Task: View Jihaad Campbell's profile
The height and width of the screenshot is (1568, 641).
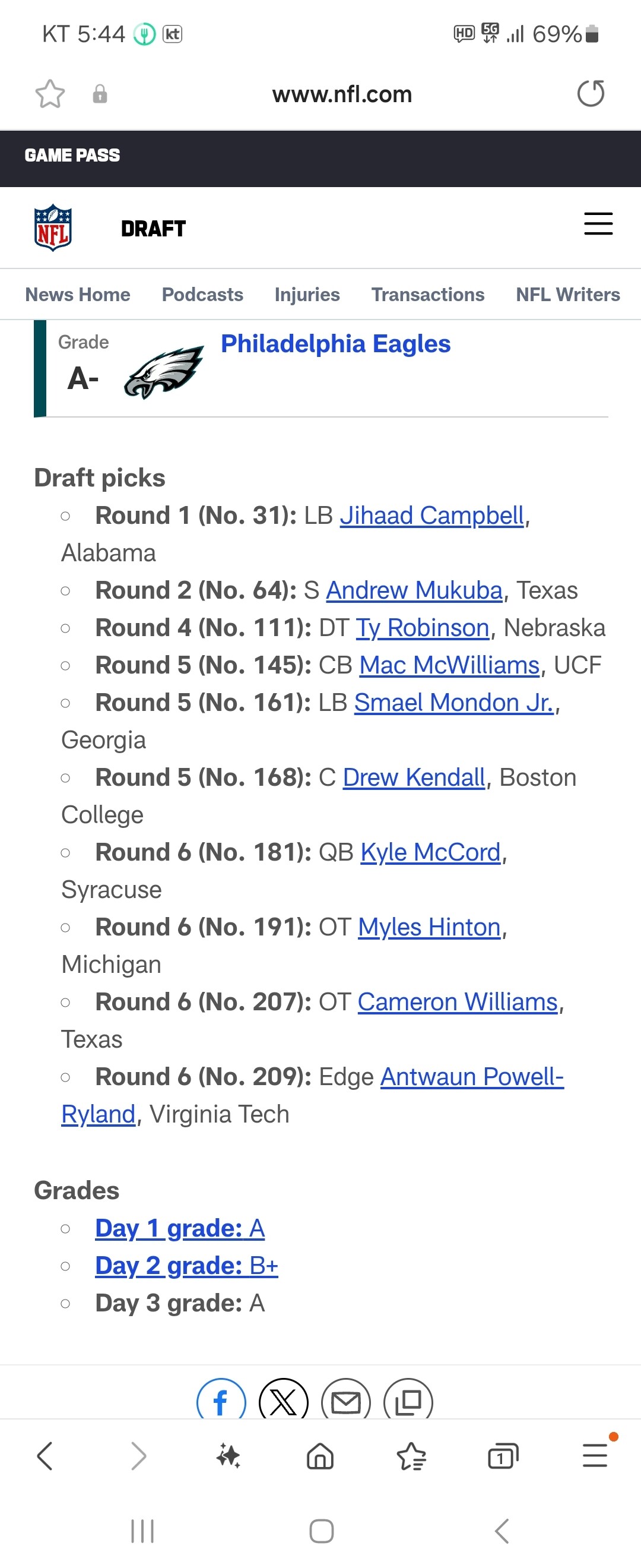Action: click(432, 516)
